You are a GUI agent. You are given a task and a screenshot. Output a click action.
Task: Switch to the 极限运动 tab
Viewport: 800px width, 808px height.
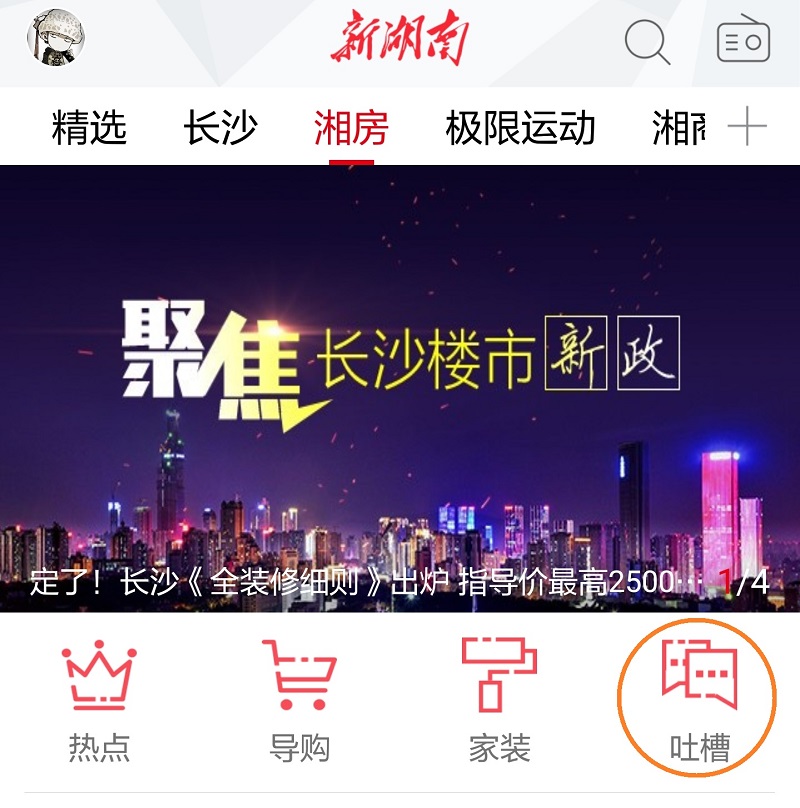520,128
